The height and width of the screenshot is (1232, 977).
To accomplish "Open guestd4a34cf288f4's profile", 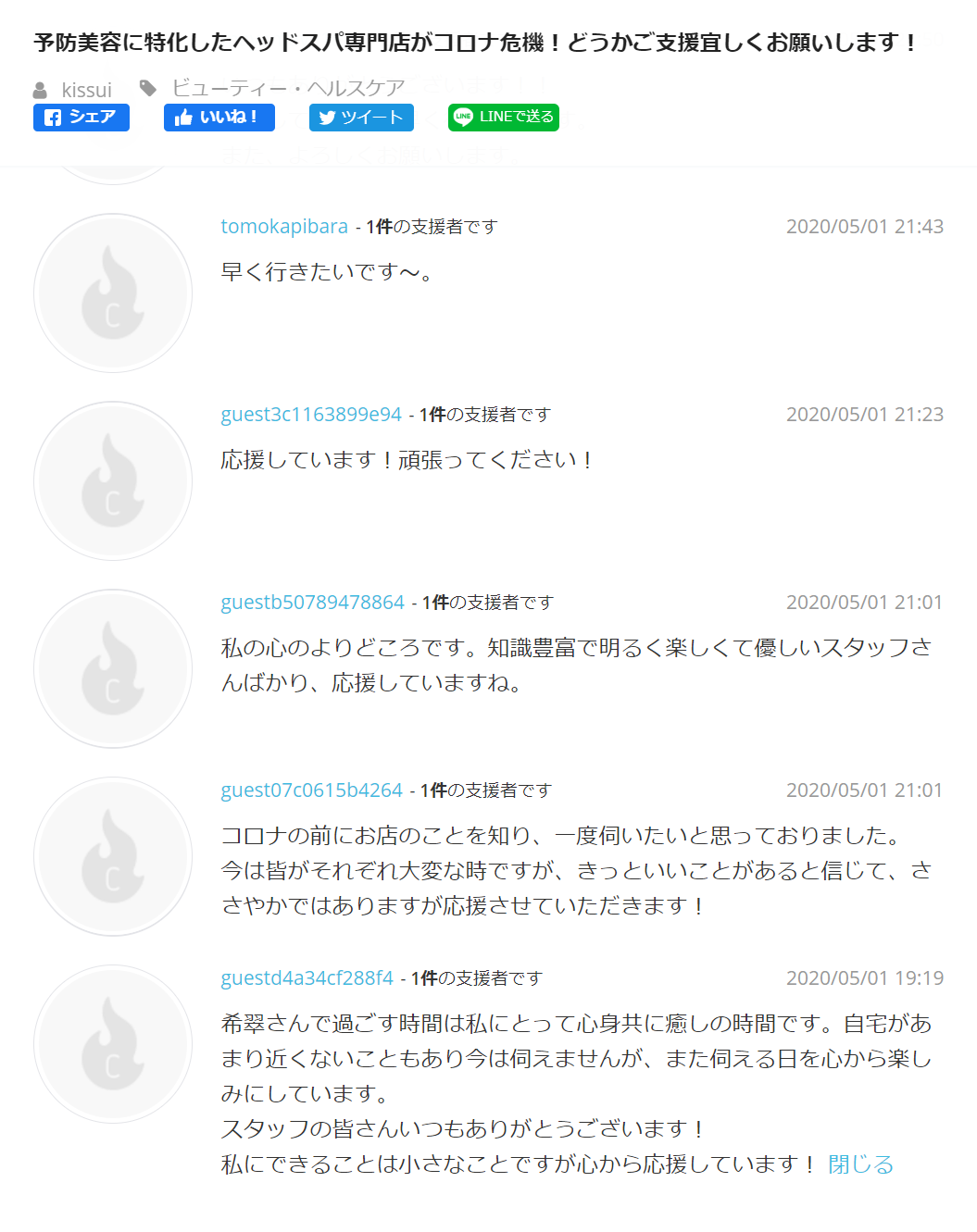I will 307,978.
